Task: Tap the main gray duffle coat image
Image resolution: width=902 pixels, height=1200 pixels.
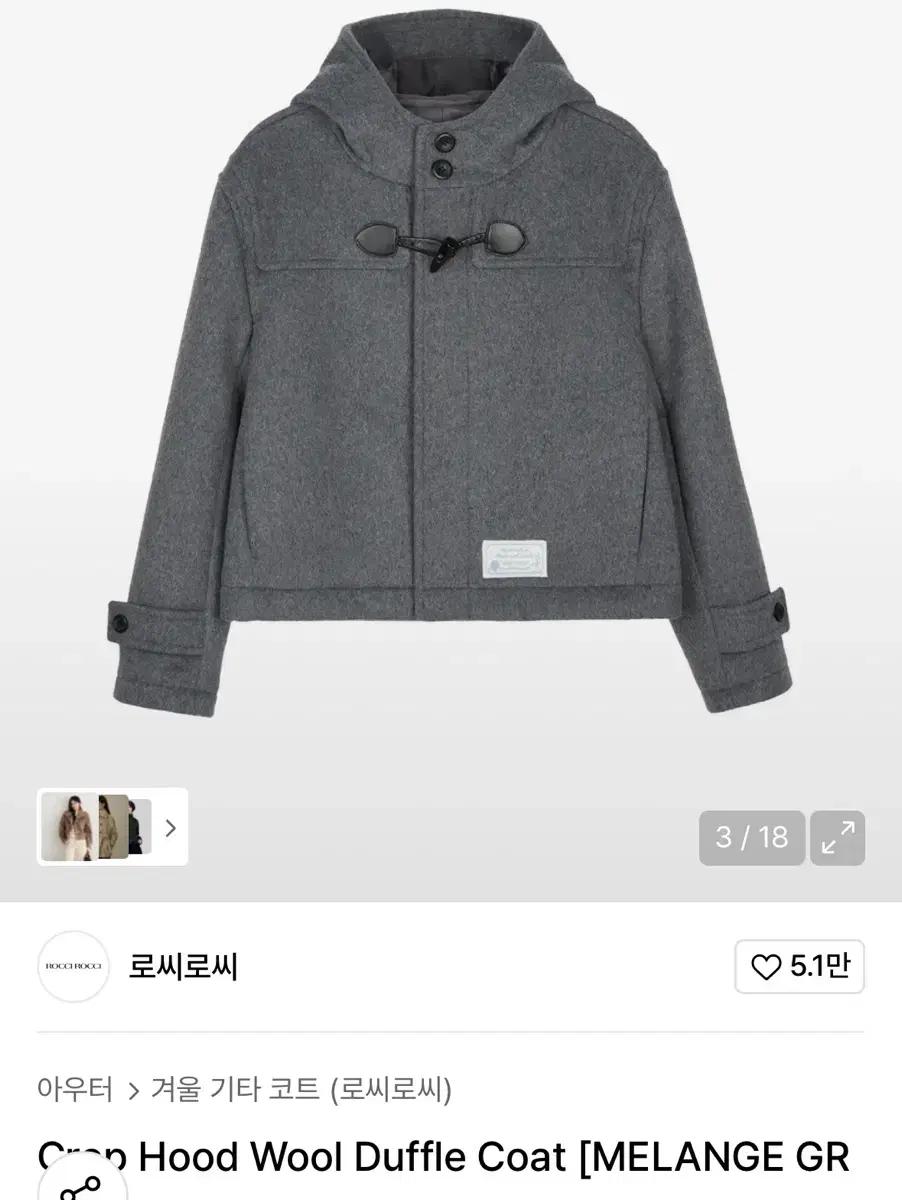Action: click(450, 400)
